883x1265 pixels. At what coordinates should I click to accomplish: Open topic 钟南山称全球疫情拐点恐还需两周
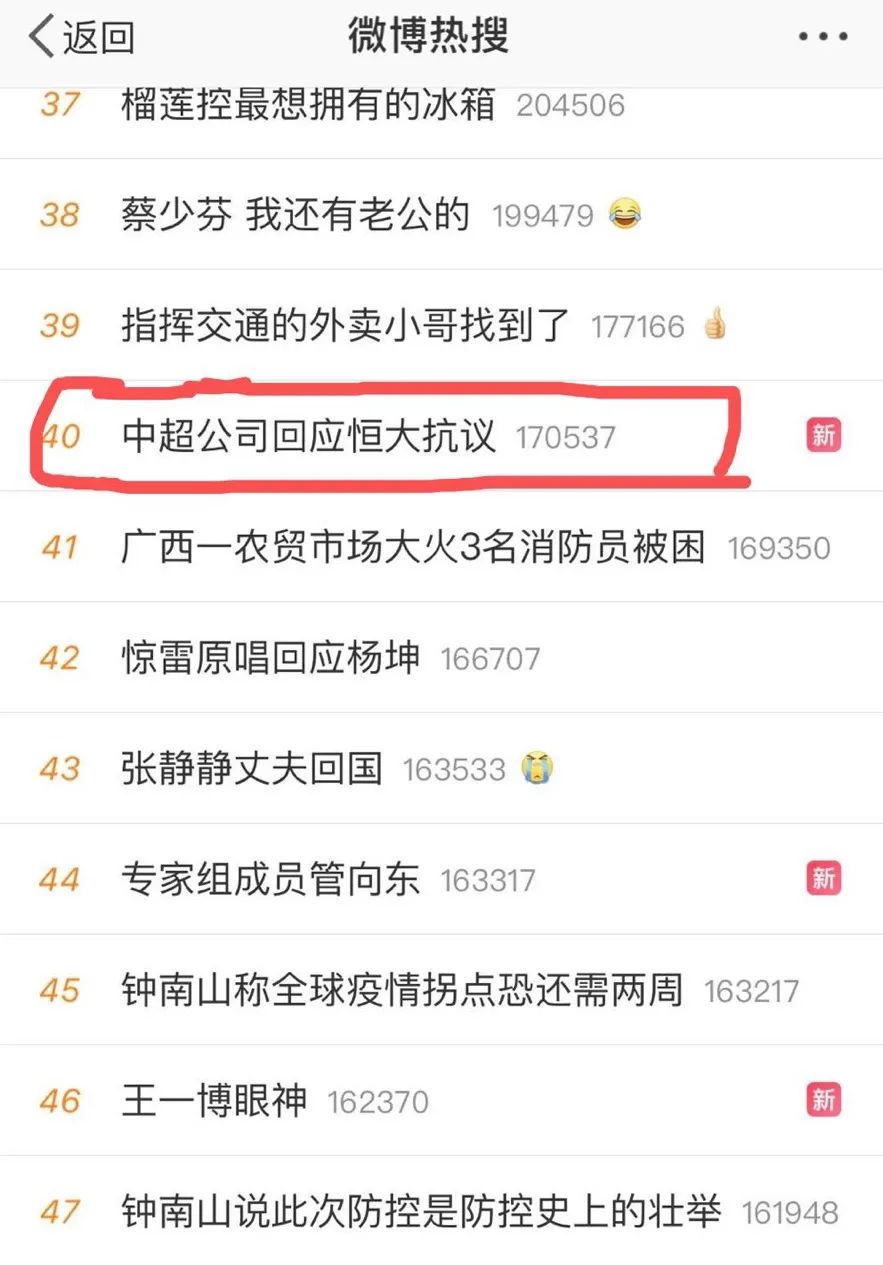[x=402, y=991]
